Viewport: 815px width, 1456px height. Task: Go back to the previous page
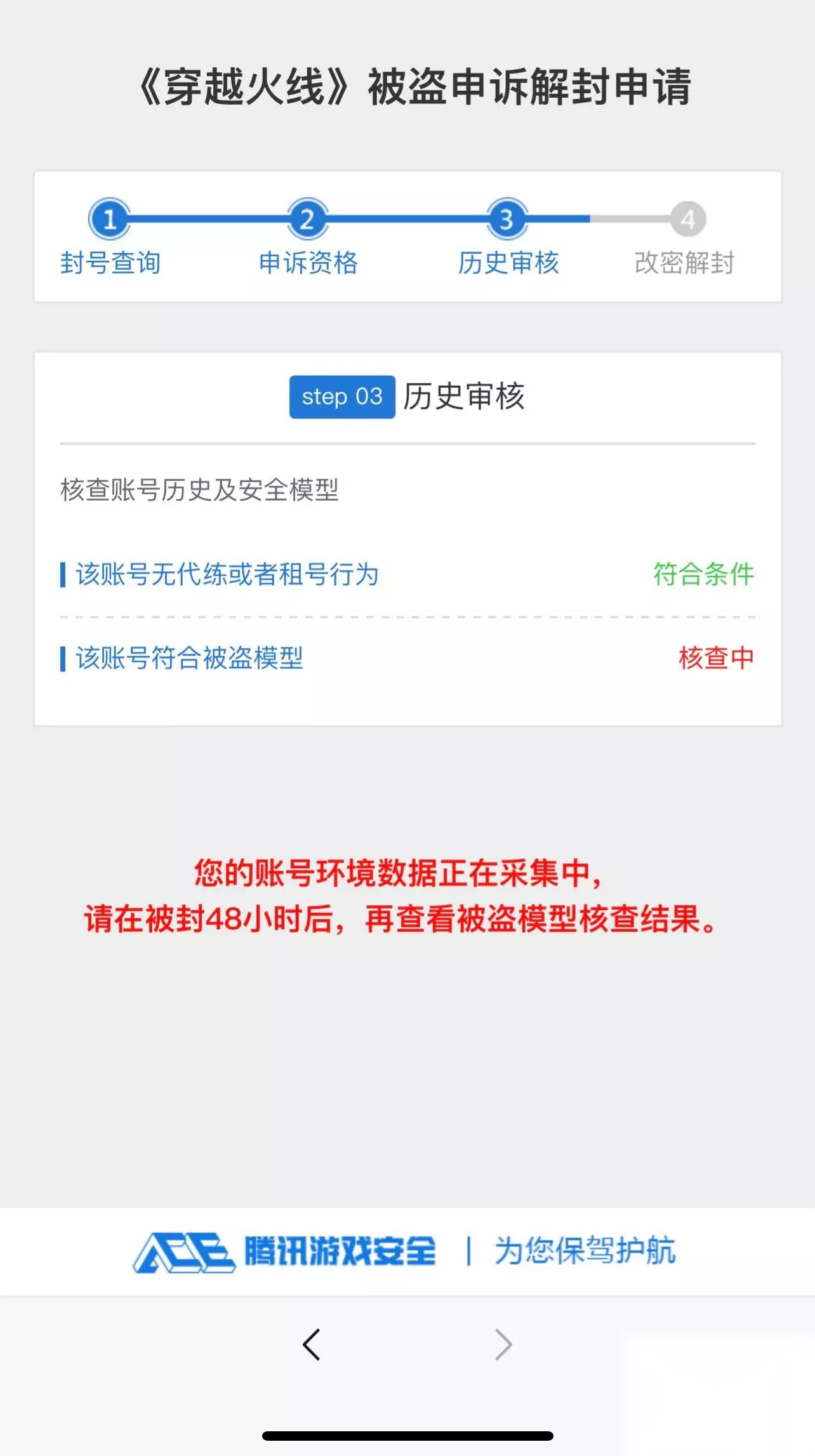[x=311, y=1344]
